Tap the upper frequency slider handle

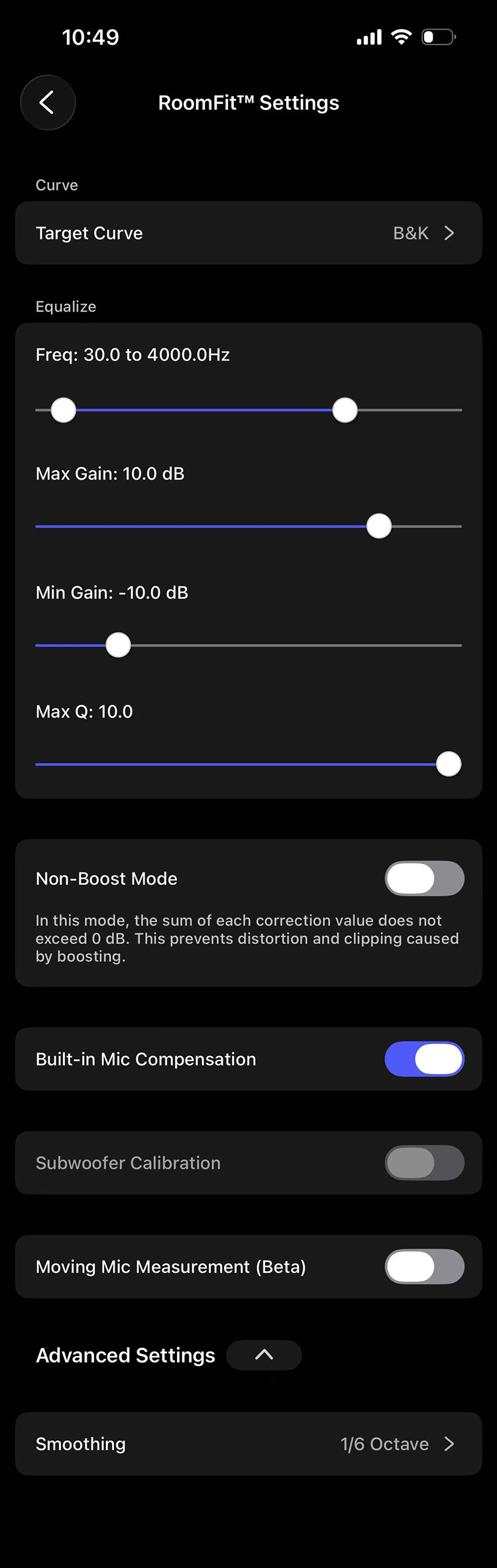345,410
